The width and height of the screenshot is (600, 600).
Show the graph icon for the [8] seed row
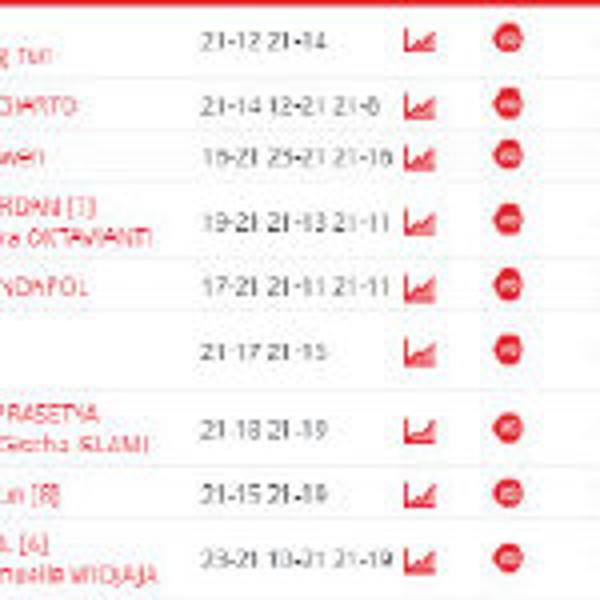(x=419, y=495)
